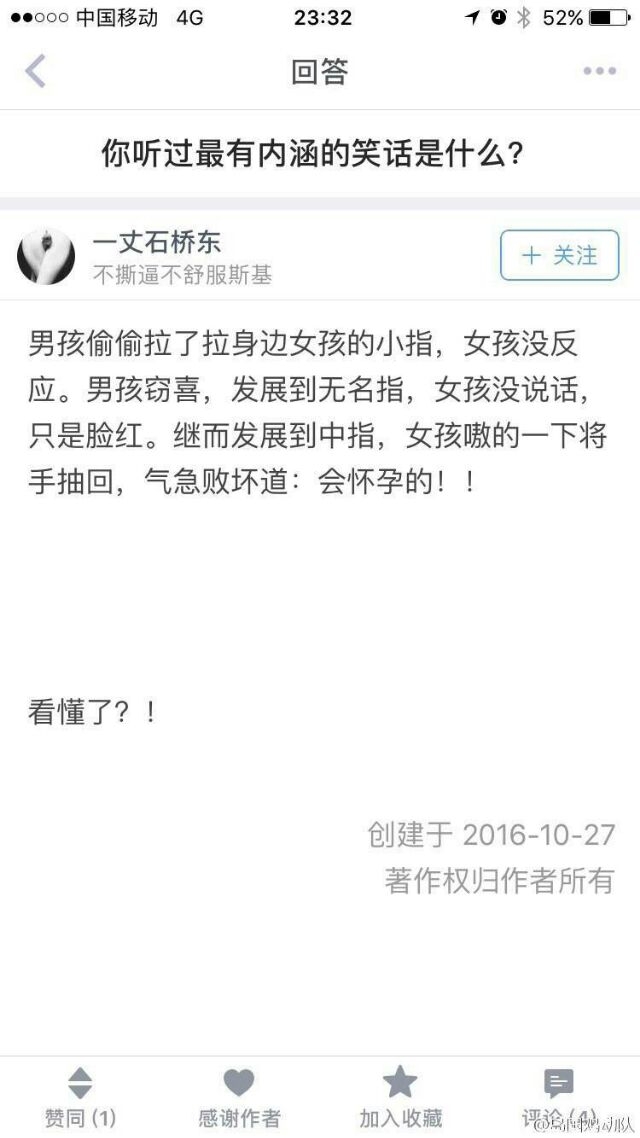Open 一丈石桥东's profile
The height and width of the screenshot is (1138, 640).
pyautogui.click(x=157, y=243)
